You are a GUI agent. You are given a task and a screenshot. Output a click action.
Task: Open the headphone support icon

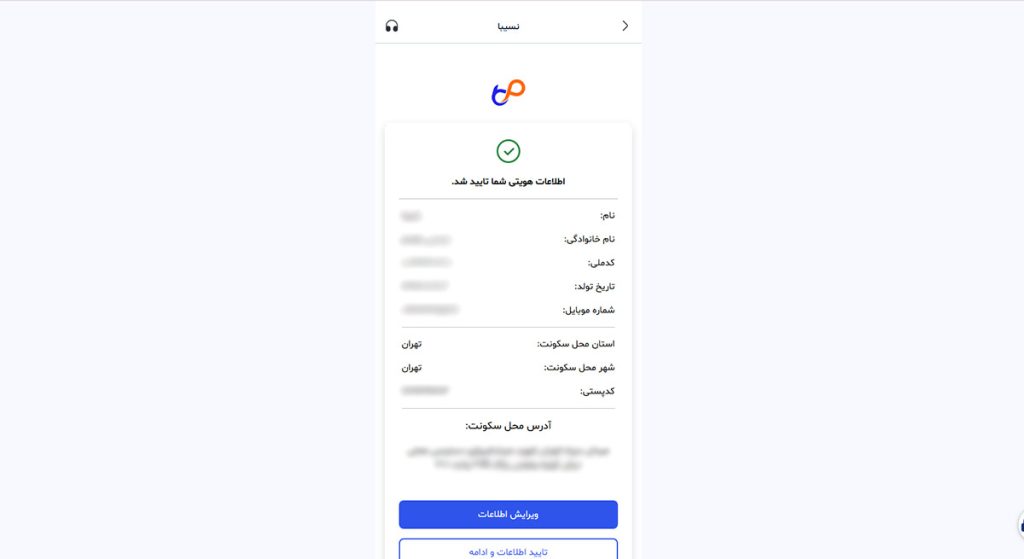392,26
